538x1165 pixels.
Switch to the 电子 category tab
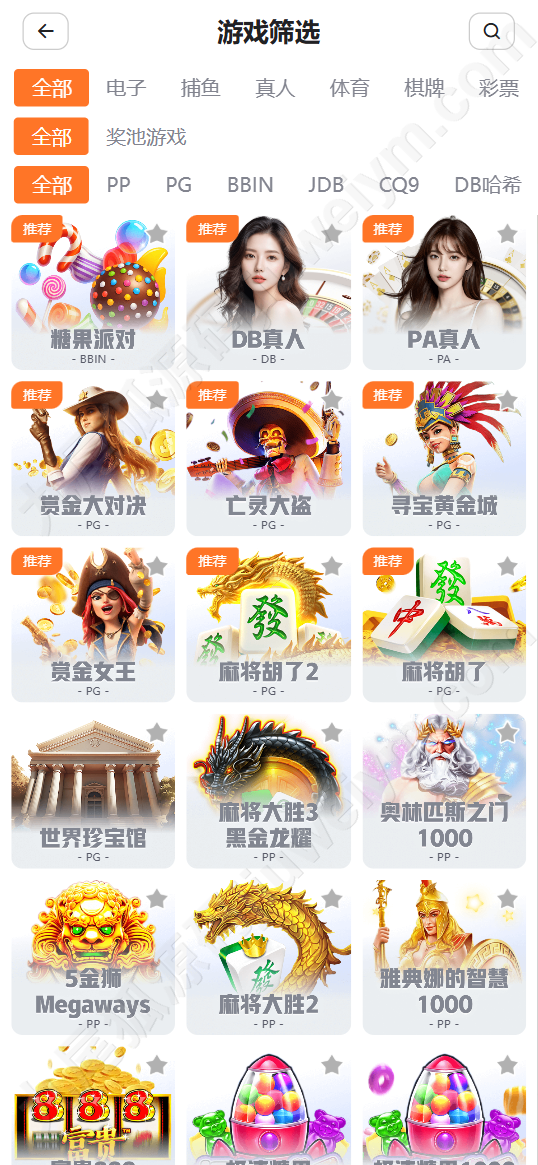(x=126, y=88)
